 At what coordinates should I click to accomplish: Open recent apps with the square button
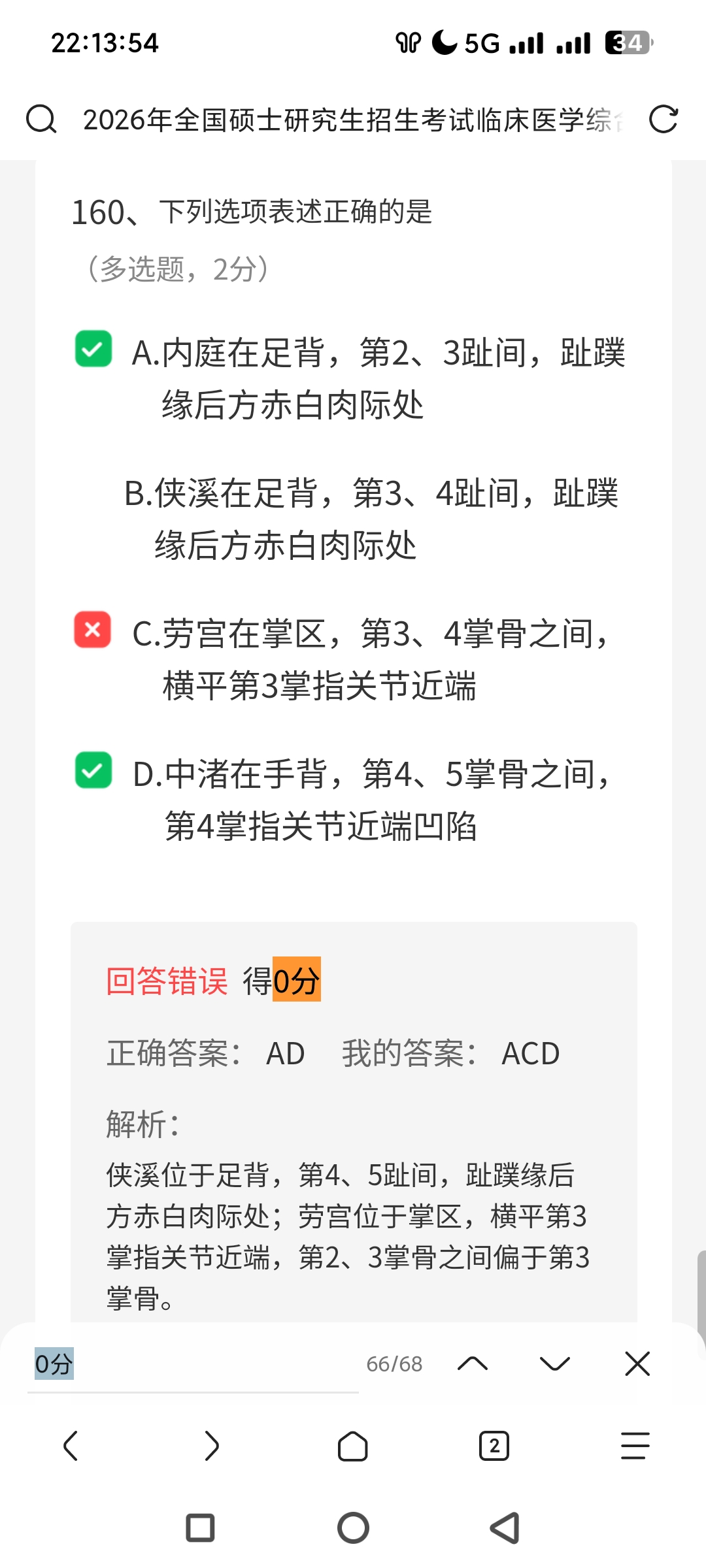click(x=201, y=1528)
